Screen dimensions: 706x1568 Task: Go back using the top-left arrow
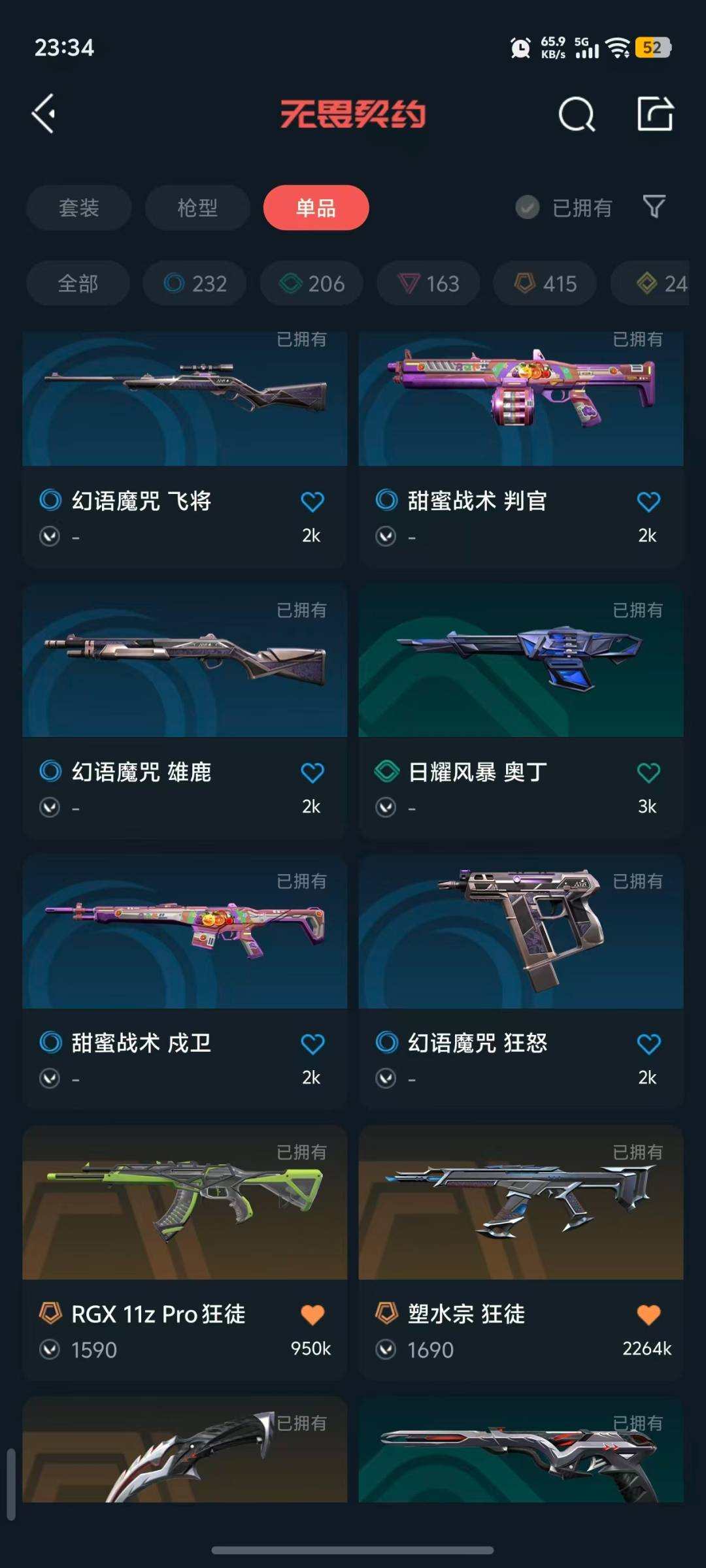click(44, 114)
